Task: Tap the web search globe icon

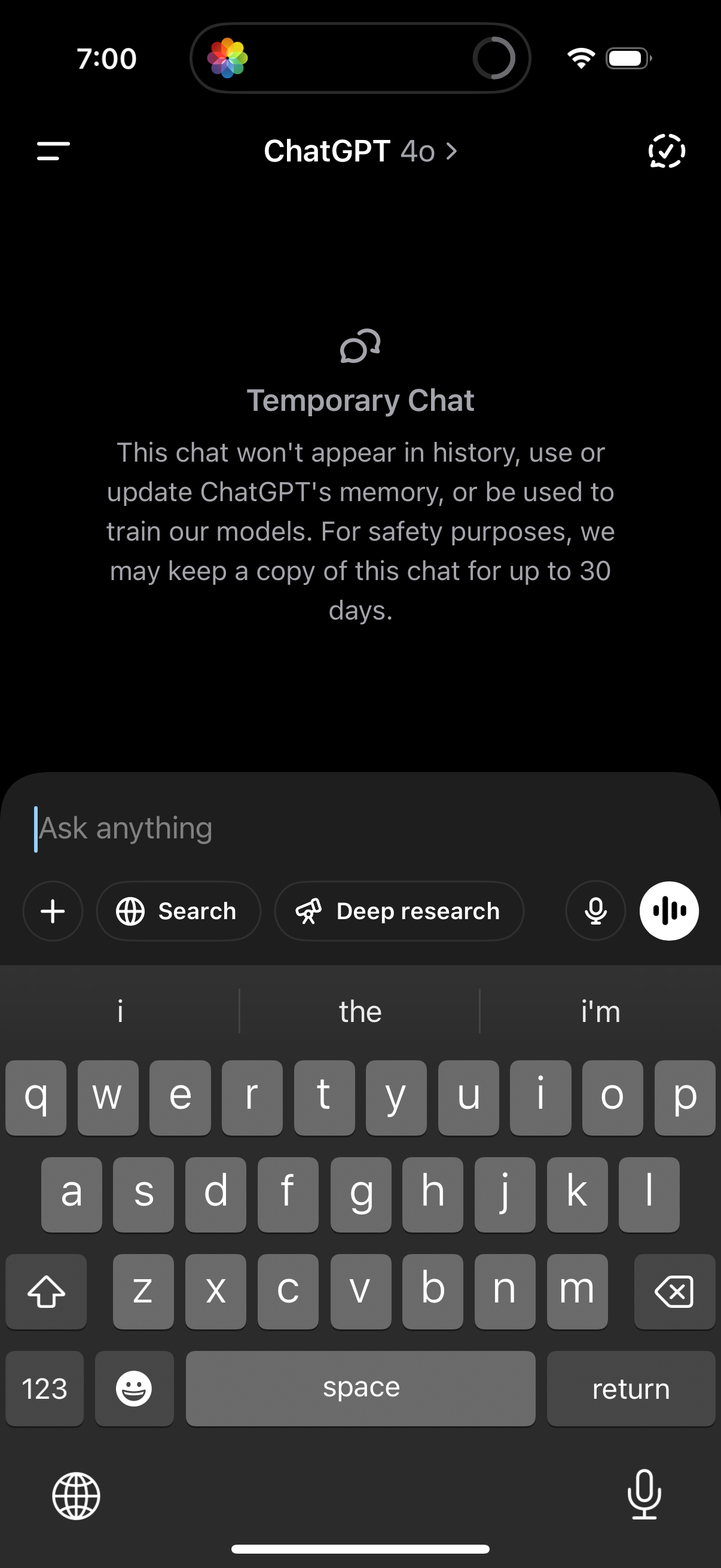Action: pos(131,911)
